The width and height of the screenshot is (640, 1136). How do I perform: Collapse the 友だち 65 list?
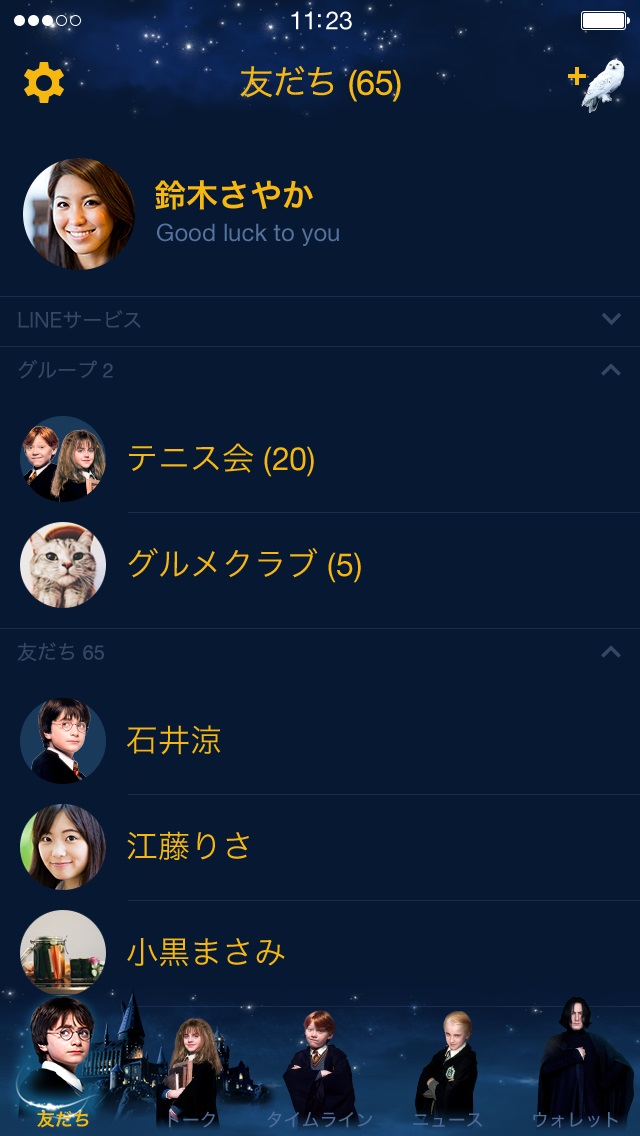pyautogui.click(x=611, y=652)
